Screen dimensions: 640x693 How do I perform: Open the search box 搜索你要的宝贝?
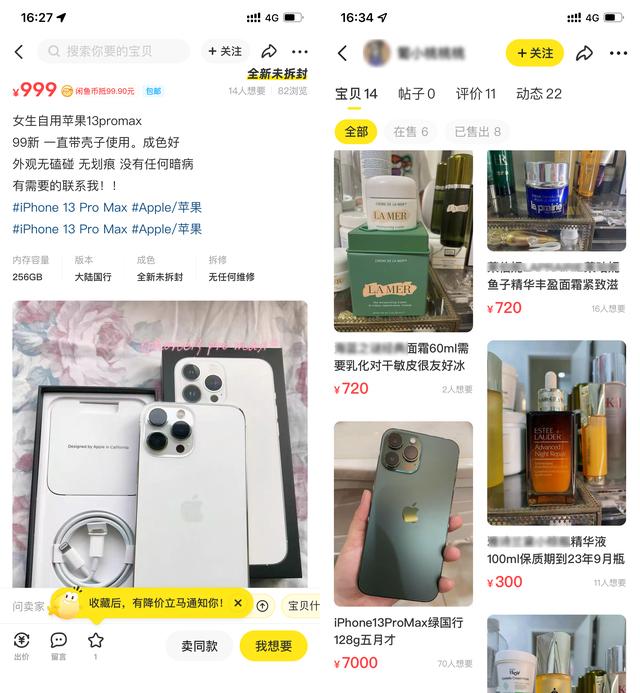click(115, 51)
